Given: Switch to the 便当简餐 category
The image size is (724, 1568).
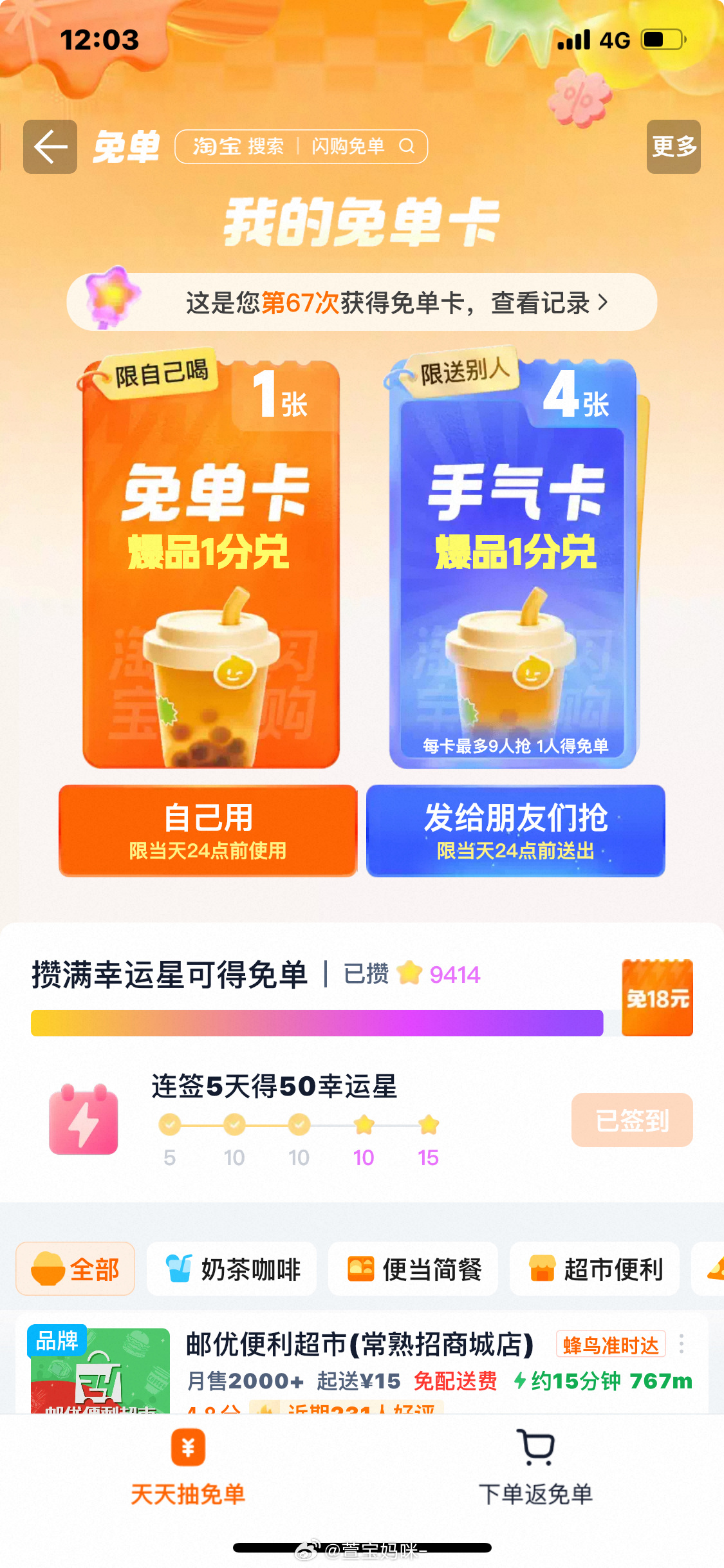Looking at the screenshot, I should coord(413,1269).
